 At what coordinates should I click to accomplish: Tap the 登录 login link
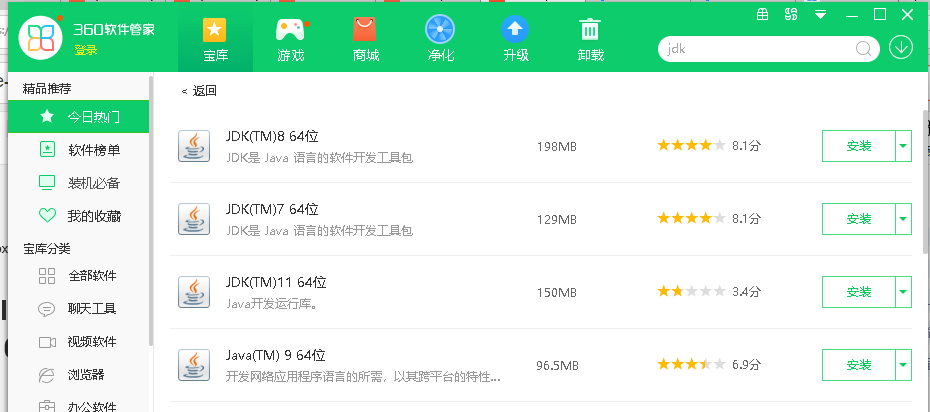(x=85, y=51)
